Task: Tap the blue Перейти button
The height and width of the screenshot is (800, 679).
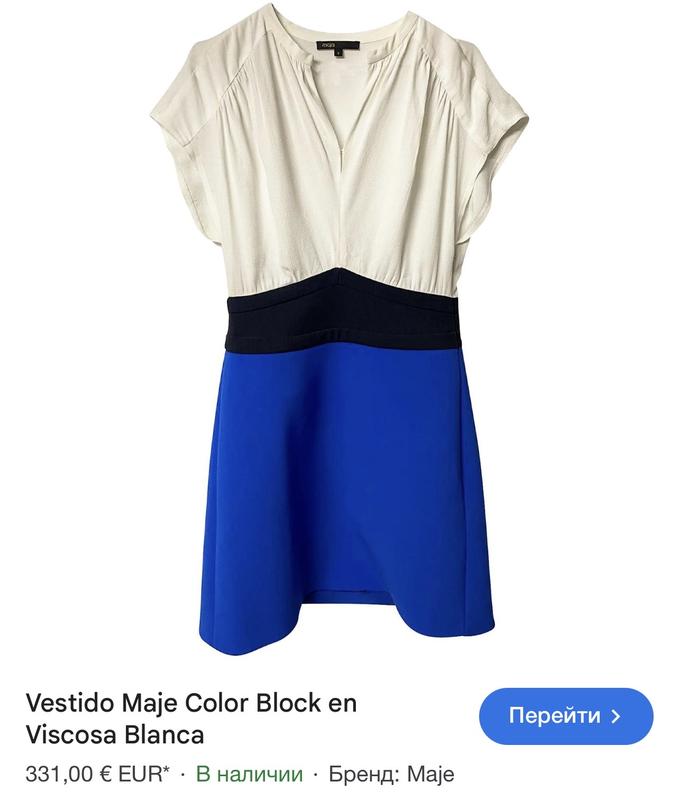Action: pyautogui.click(x=566, y=716)
